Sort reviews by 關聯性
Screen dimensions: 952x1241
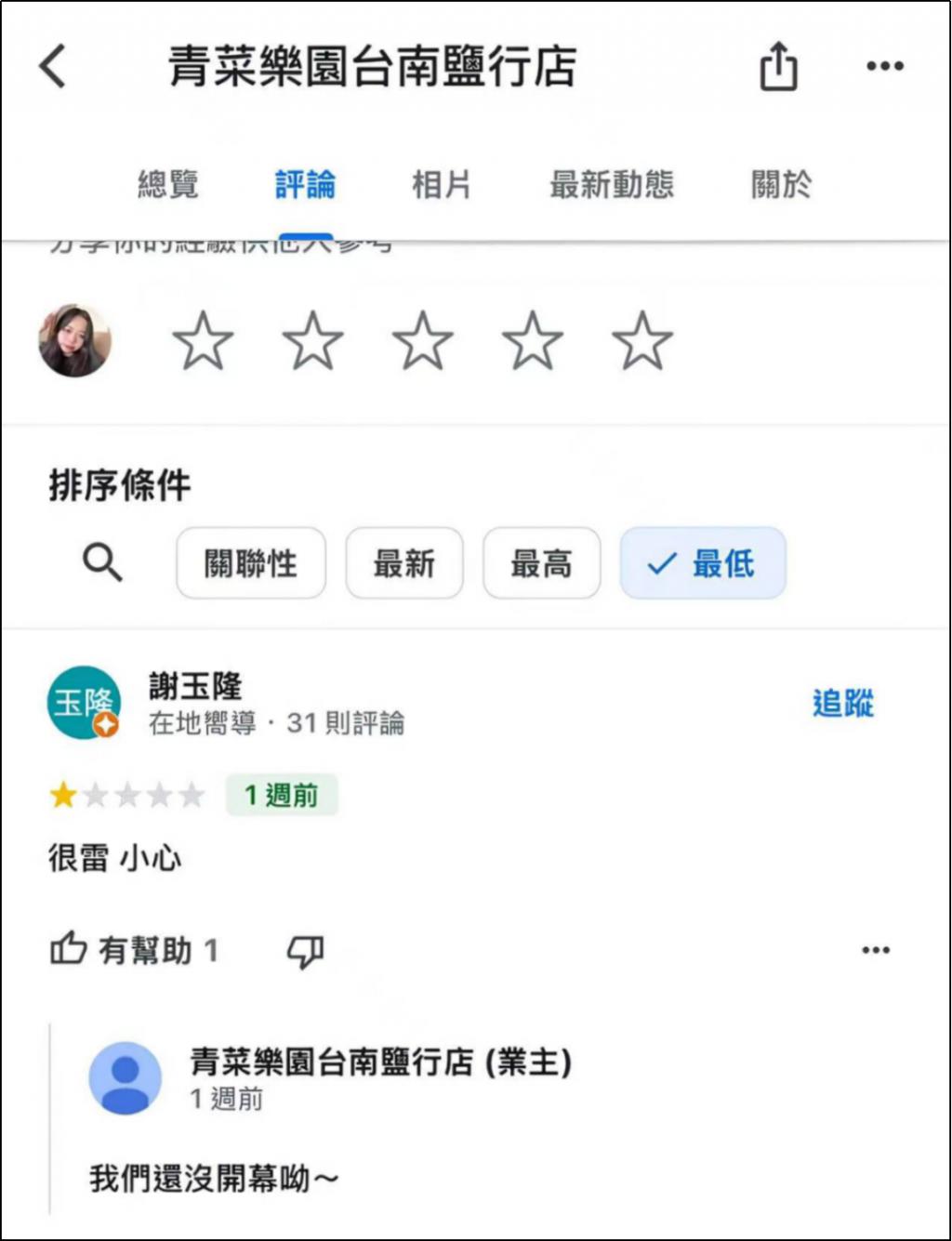tap(251, 563)
